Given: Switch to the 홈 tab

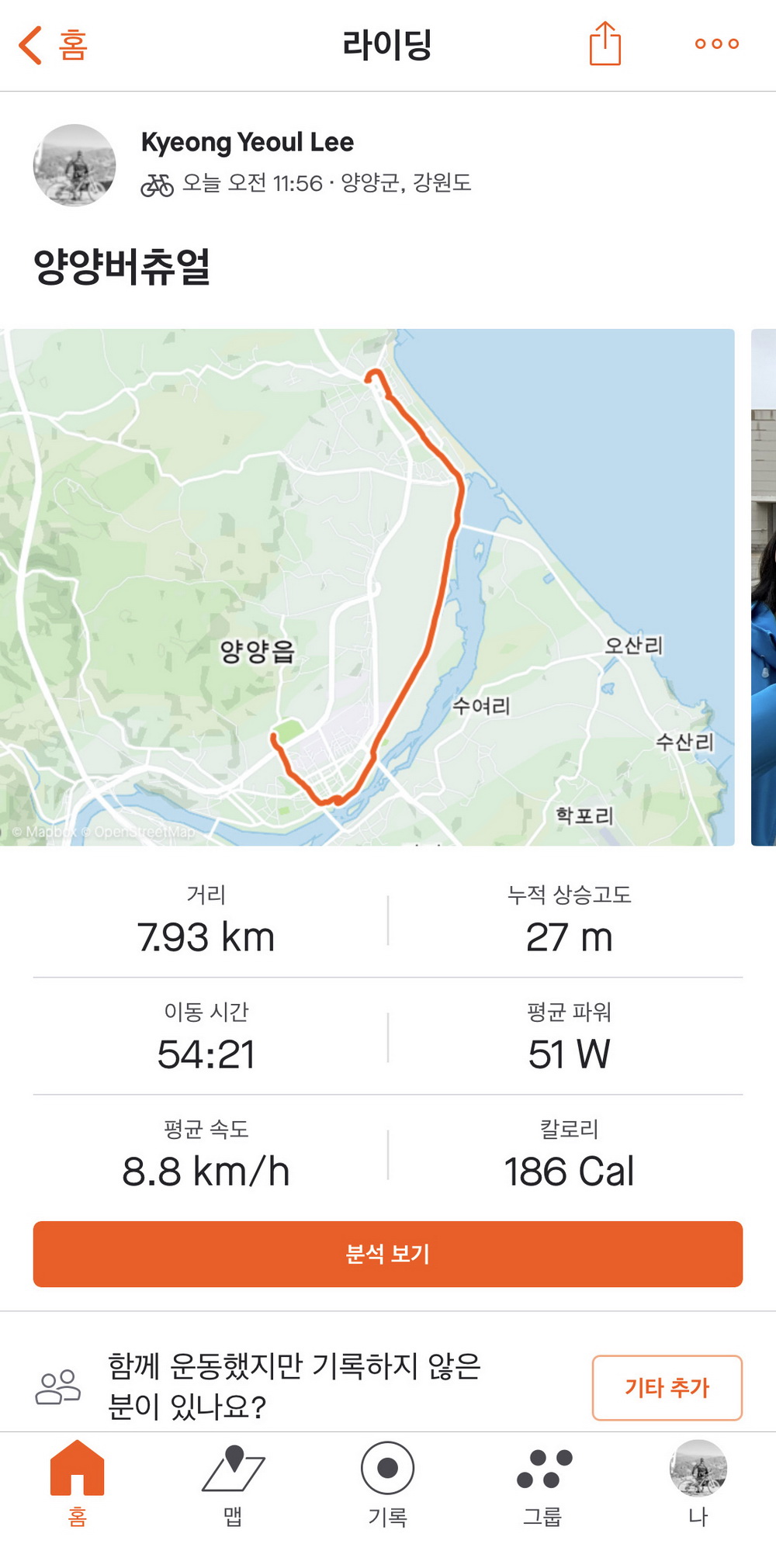Looking at the screenshot, I should tap(77, 1483).
